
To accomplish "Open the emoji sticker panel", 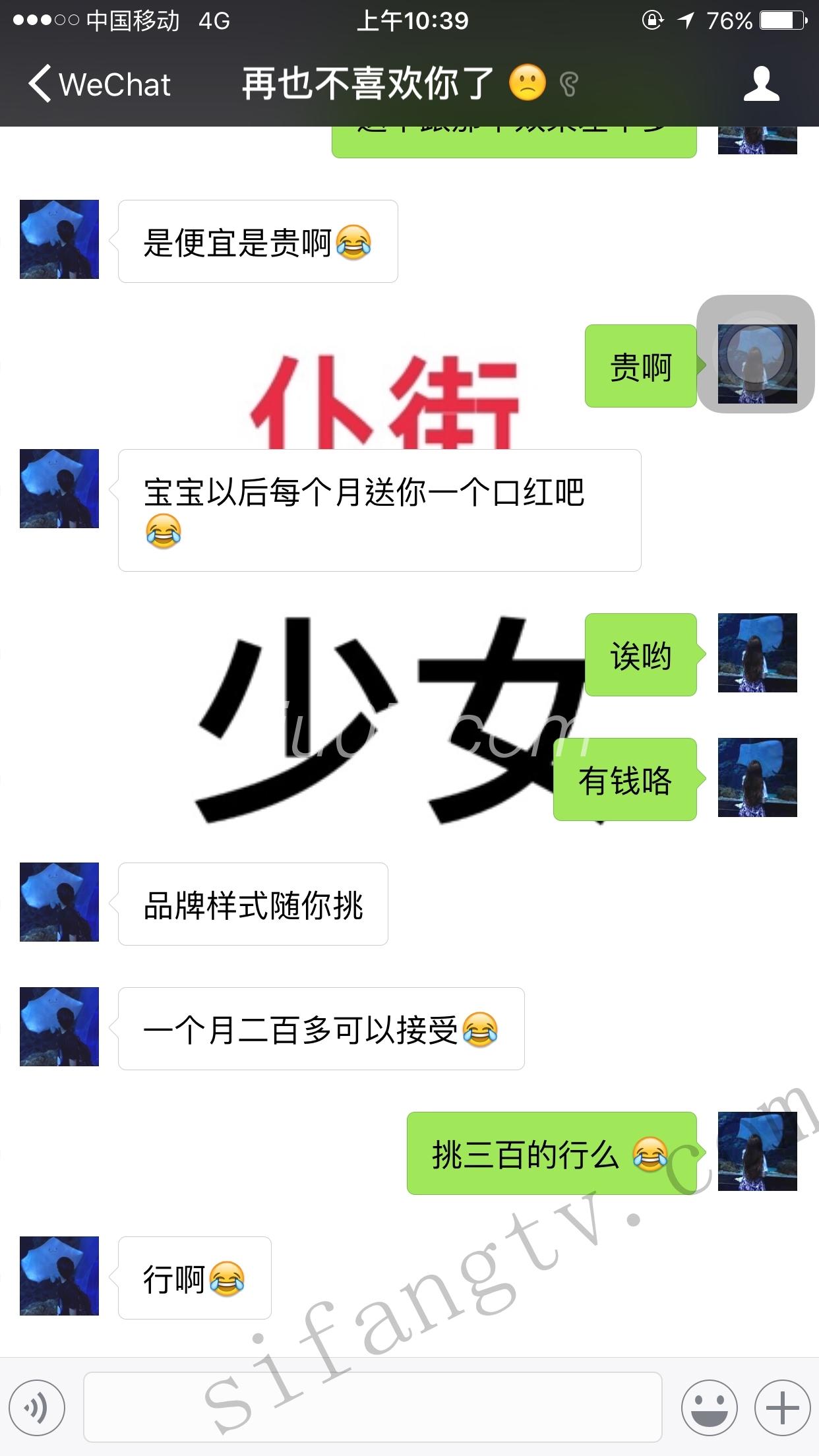I will pos(709,1407).
